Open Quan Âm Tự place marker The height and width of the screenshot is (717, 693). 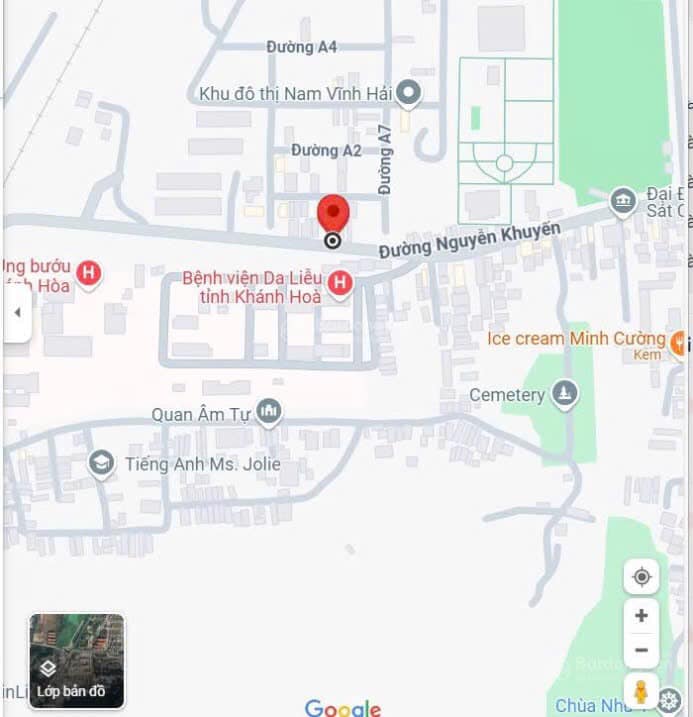coord(268,411)
